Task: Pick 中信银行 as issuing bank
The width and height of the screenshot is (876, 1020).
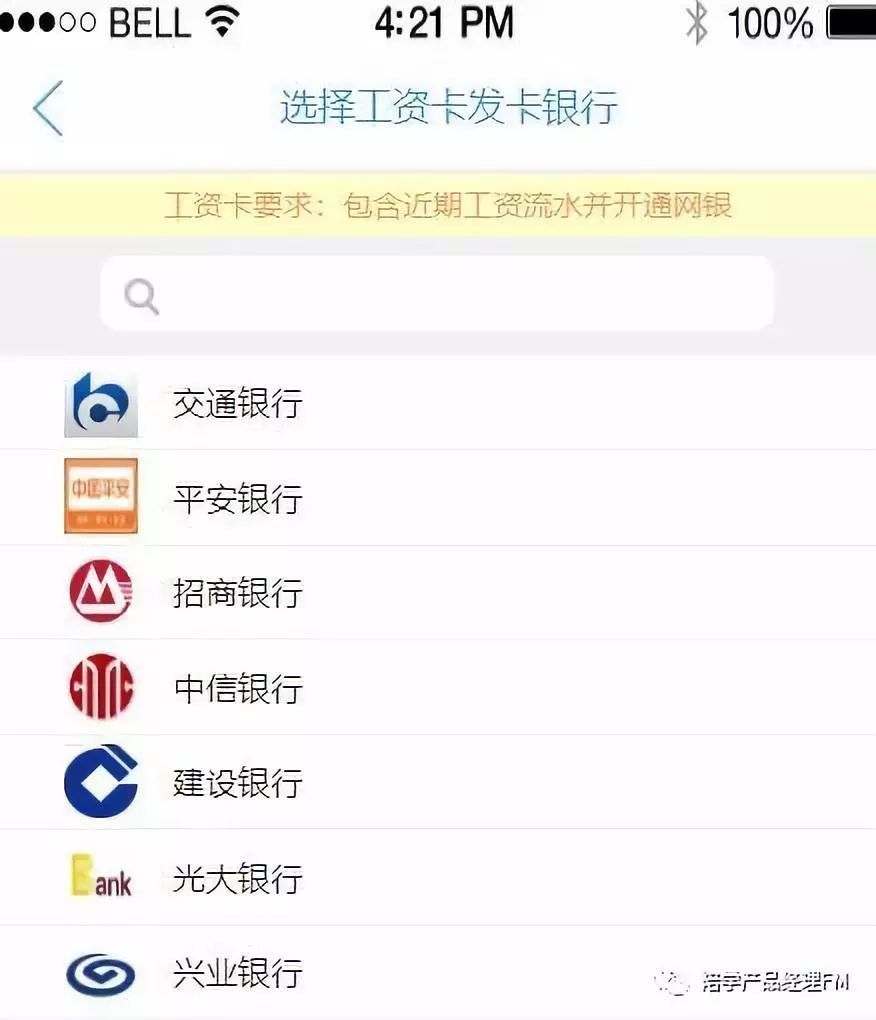Action: point(438,688)
